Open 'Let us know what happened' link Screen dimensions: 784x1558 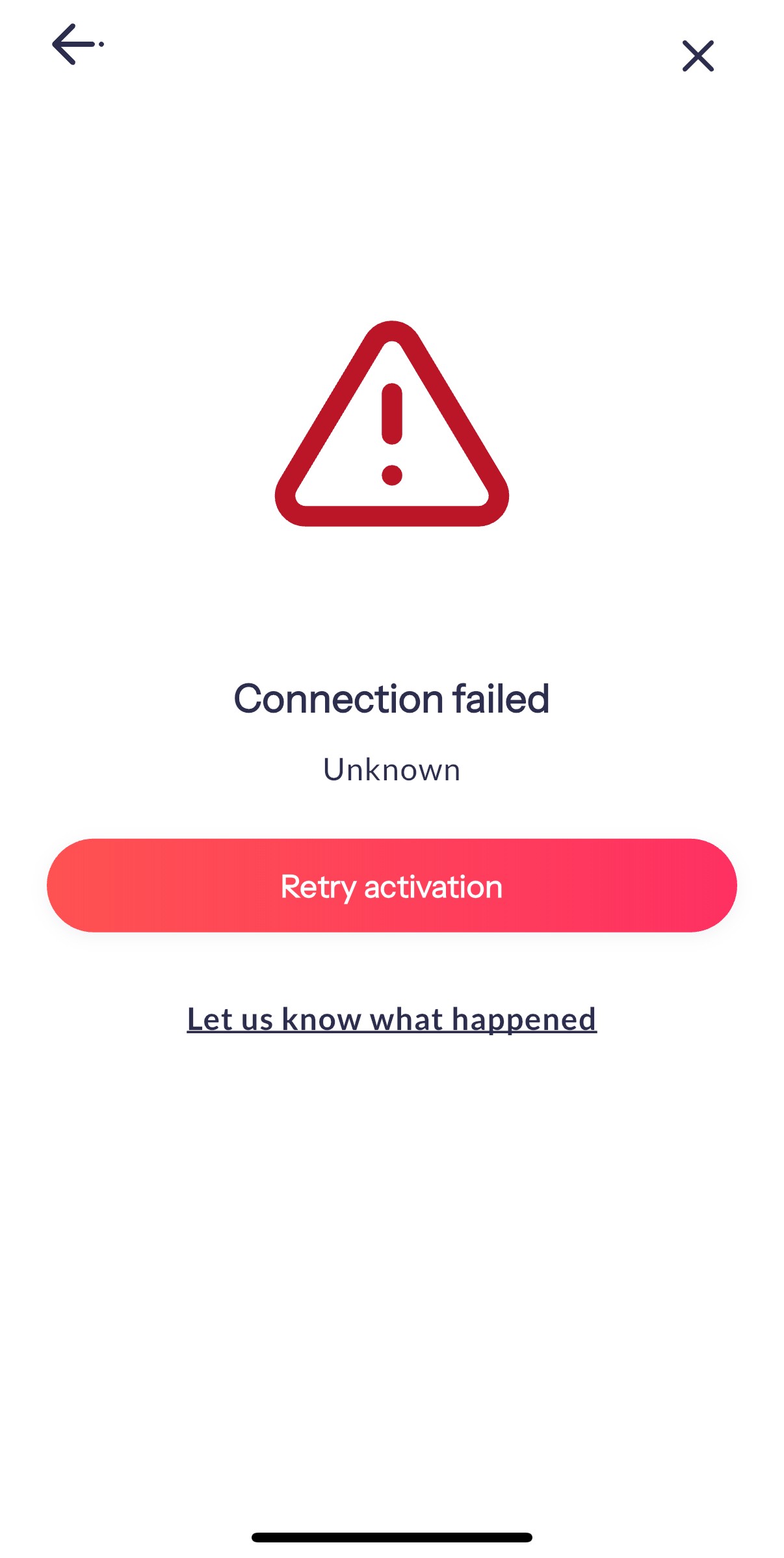[391, 1019]
